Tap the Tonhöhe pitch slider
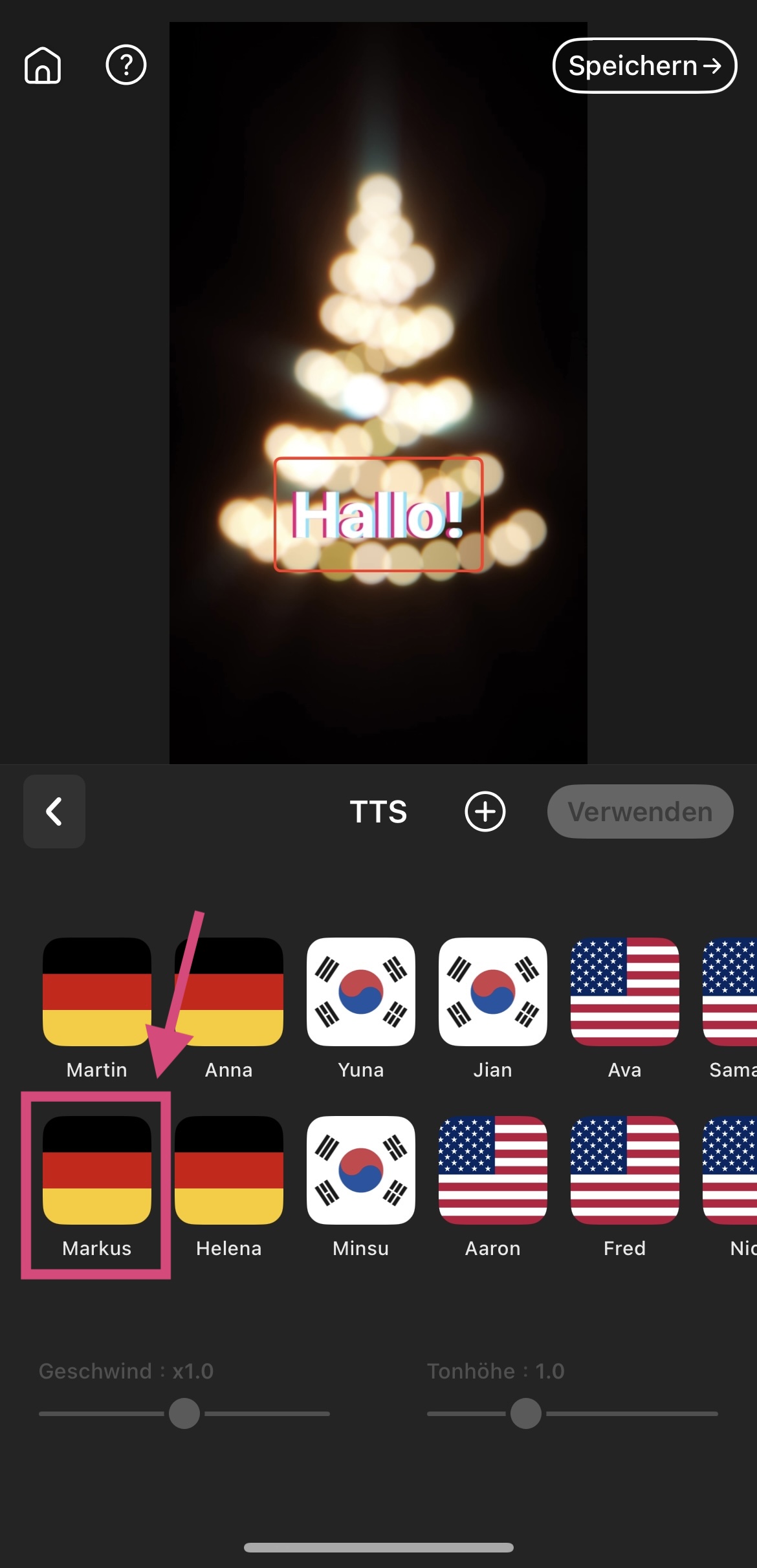This screenshot has height=1568, width=757. coord(526,1413)
